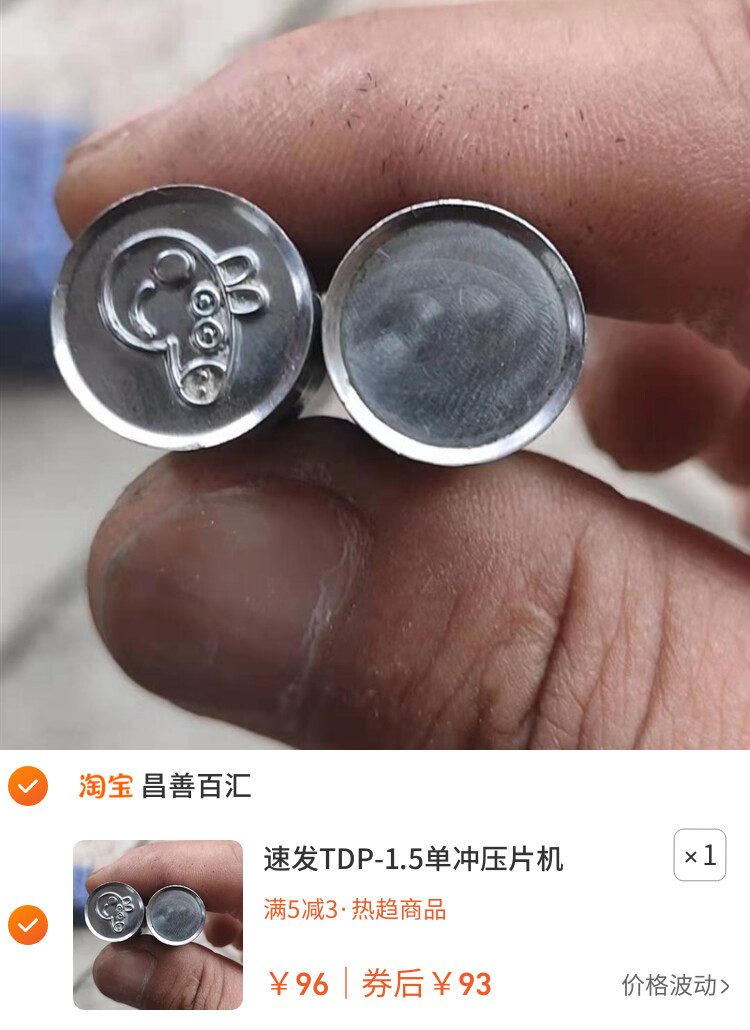750x1030 pixels.
Task: Change the ×1 item quantity
Action: (x=699, y=856)
